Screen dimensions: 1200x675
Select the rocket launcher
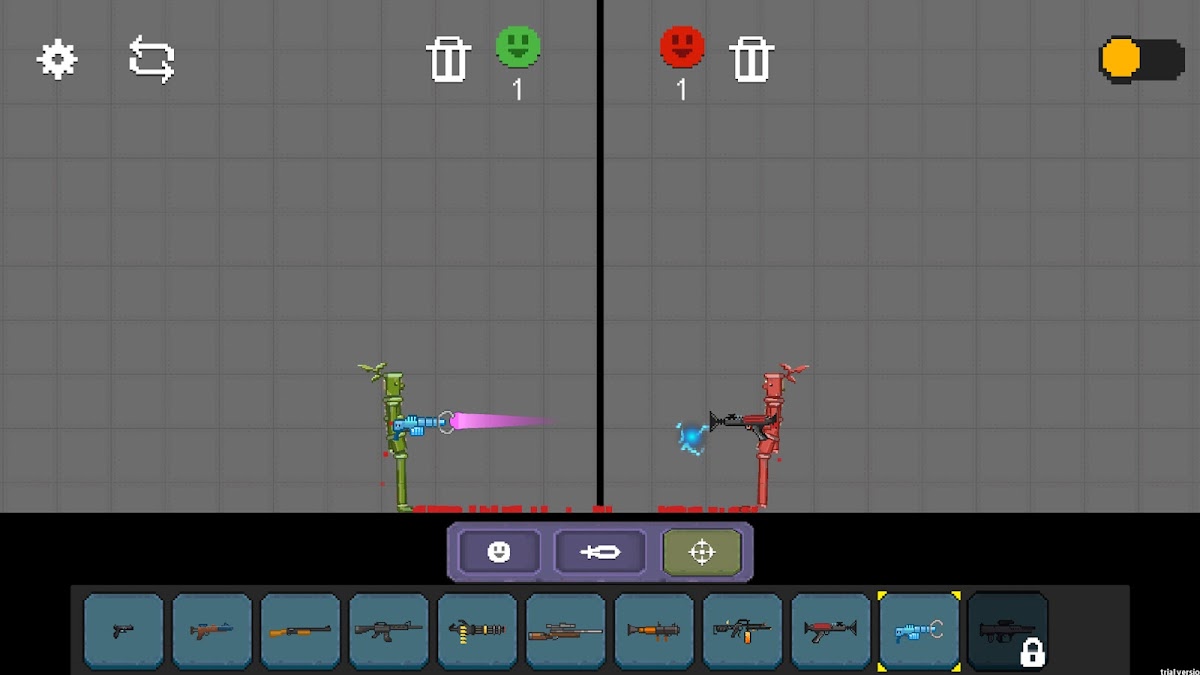(654, 631)
